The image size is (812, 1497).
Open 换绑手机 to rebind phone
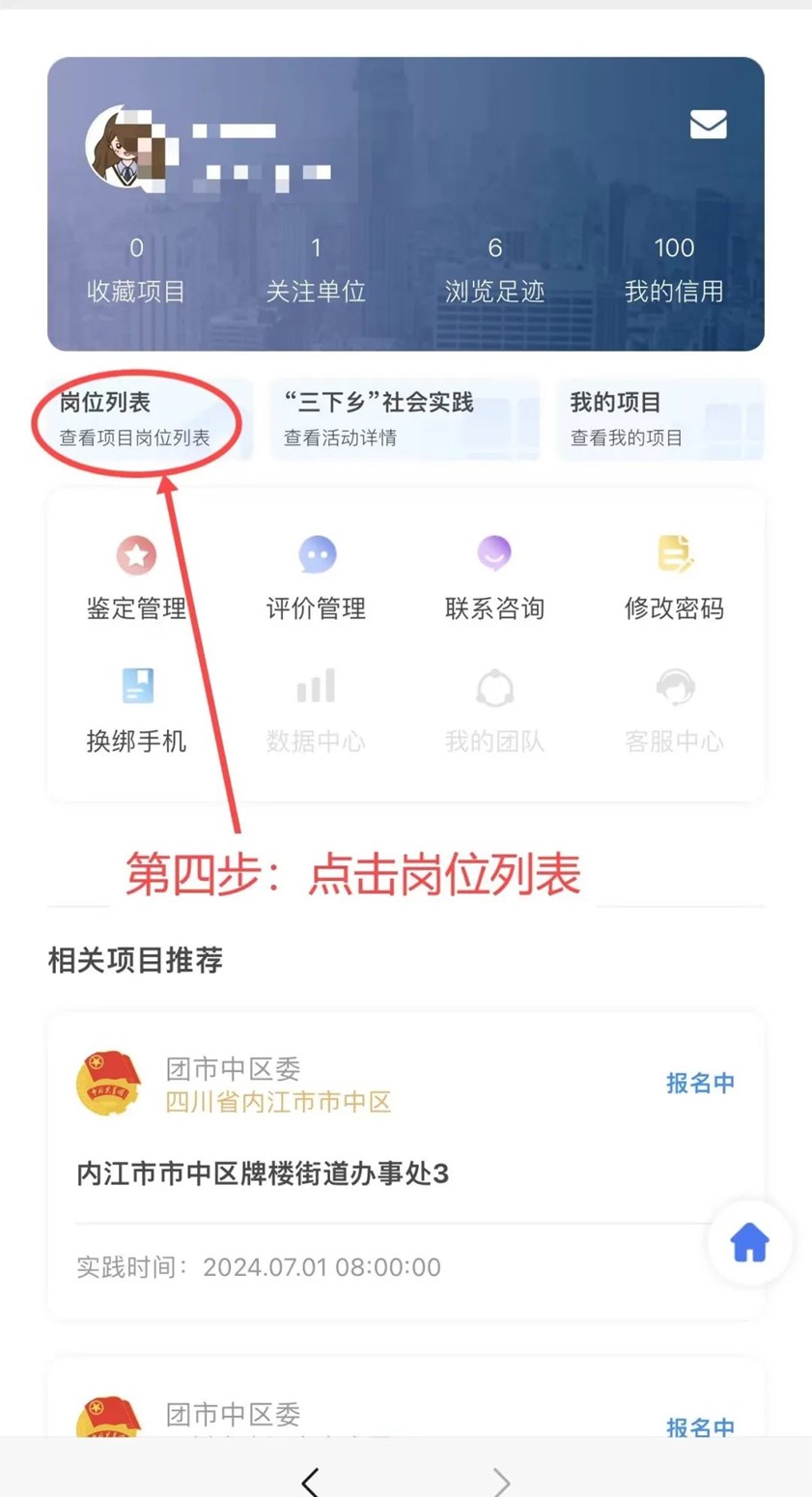coord(136,710)
